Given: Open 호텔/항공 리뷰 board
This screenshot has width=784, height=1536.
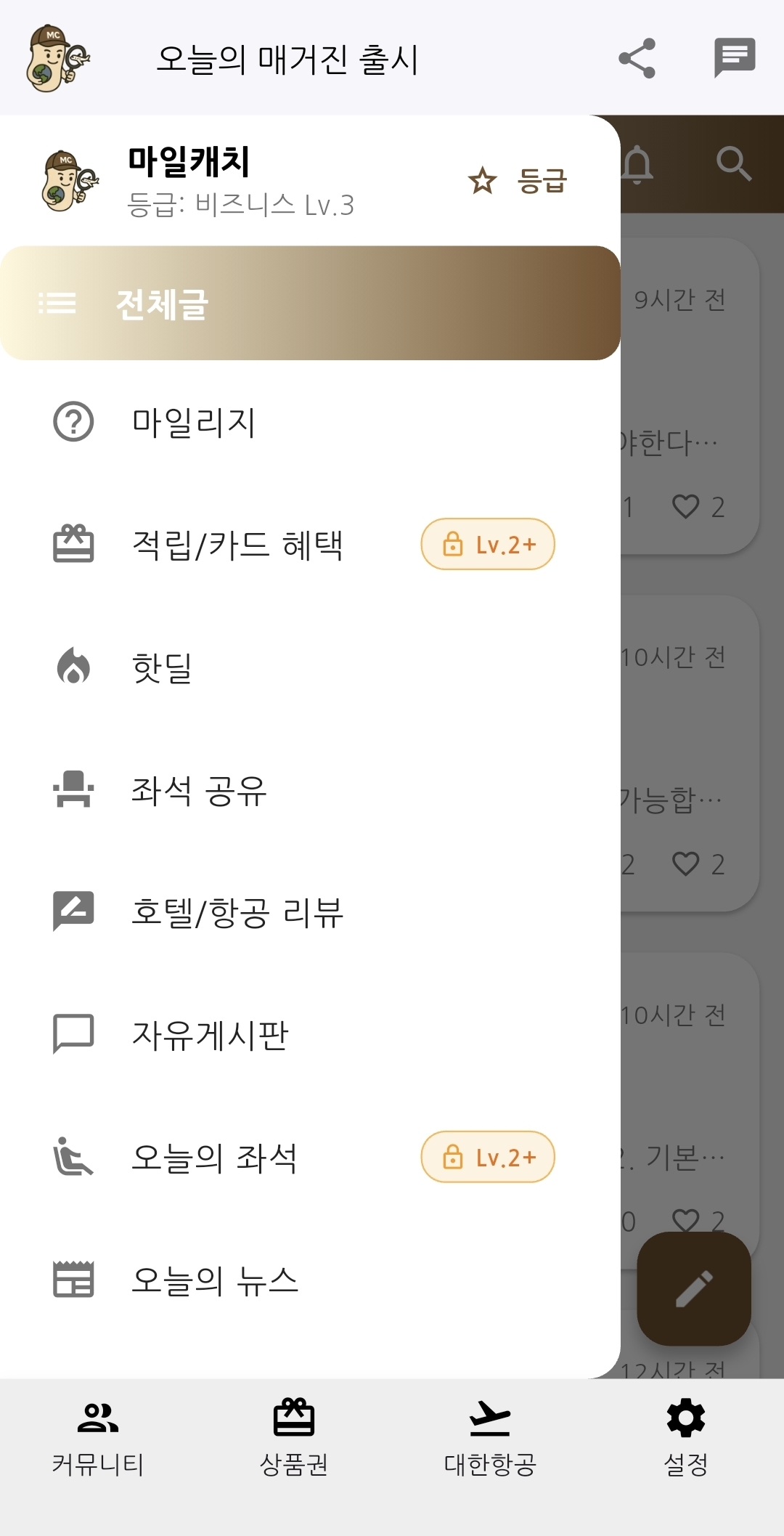Looking at the screenshot, I should [x=237, y=912].
